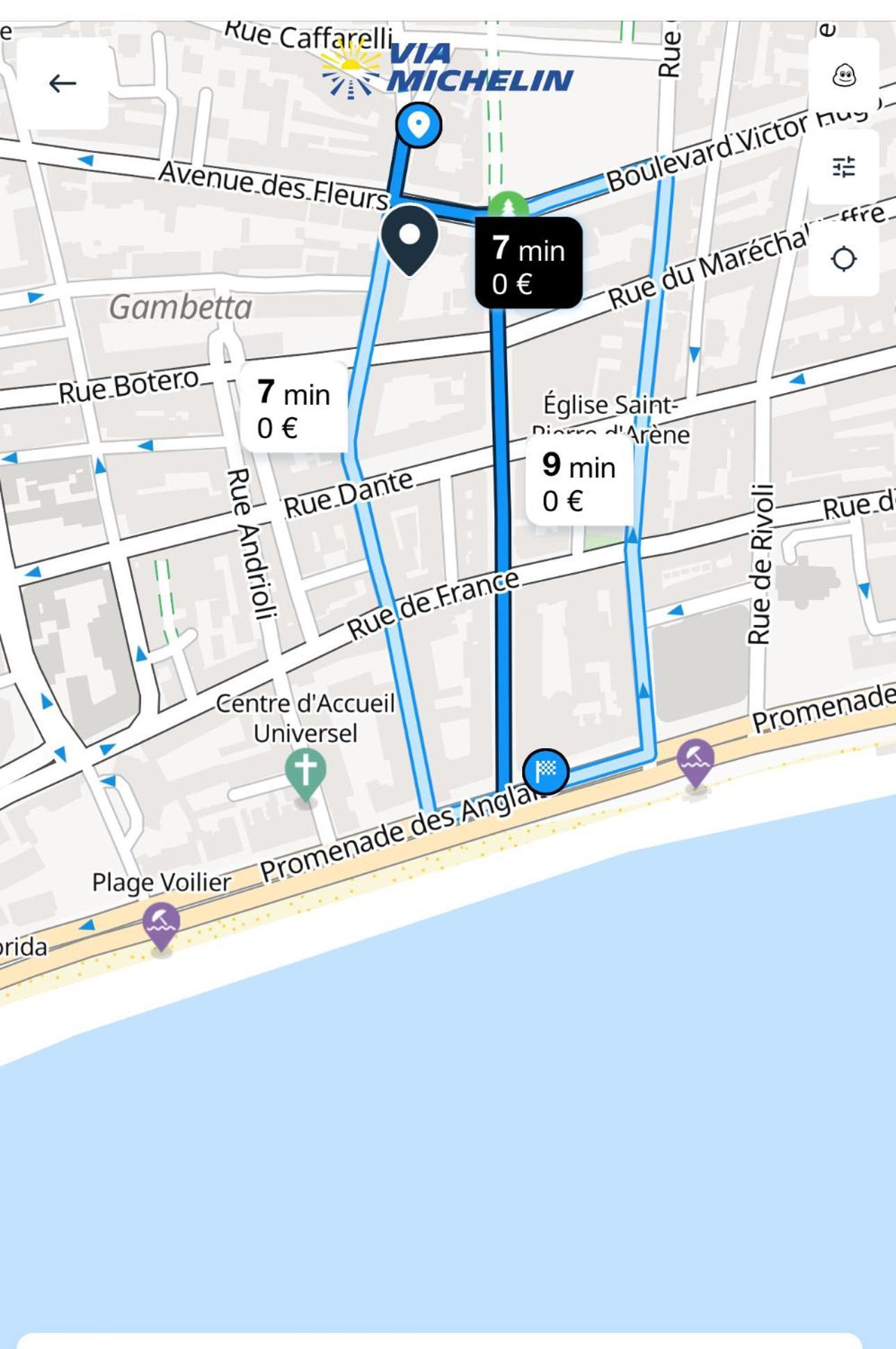Tap the checkered flag destination marker
Viewport: 896px width, 1349px height.
546,770
